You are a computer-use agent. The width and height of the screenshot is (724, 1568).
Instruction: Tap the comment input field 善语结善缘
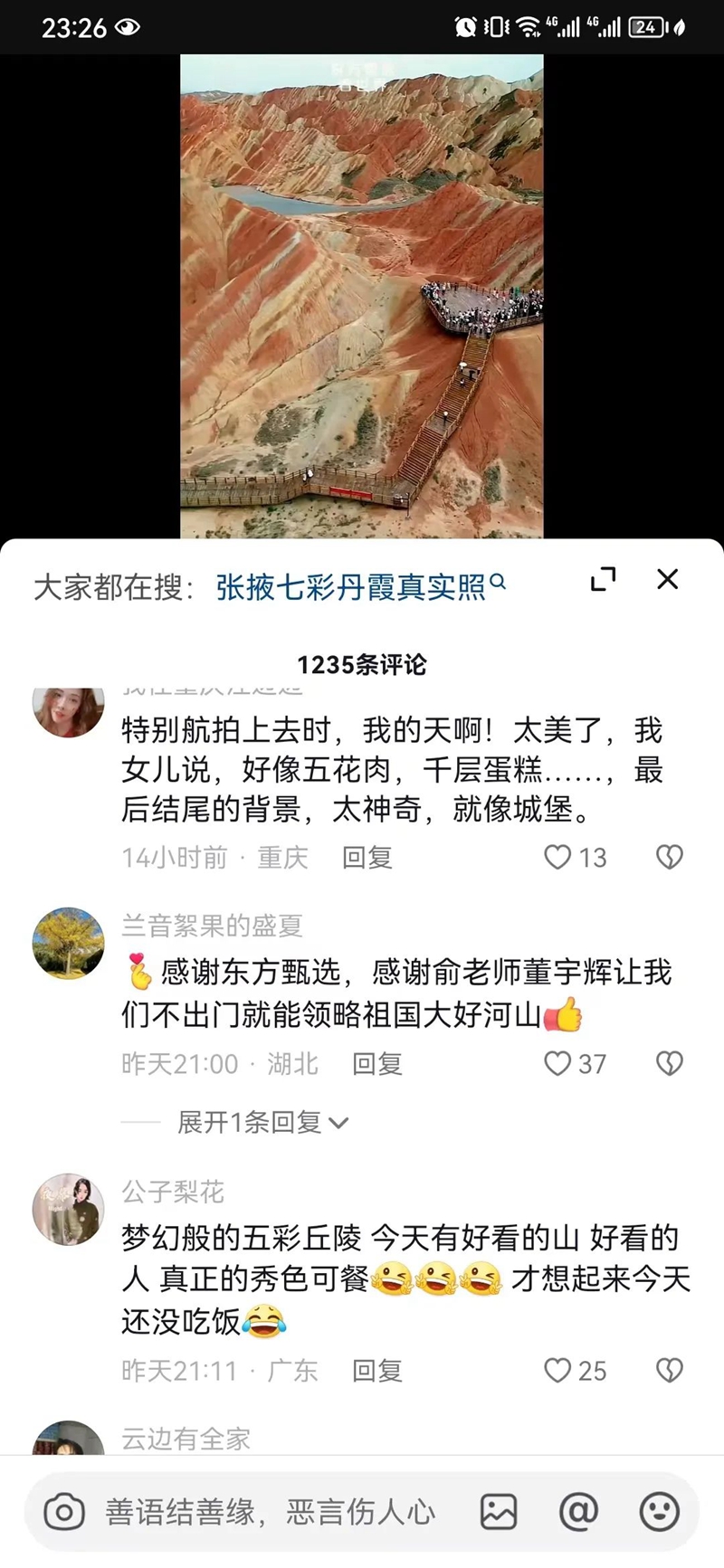[271, 1512]
